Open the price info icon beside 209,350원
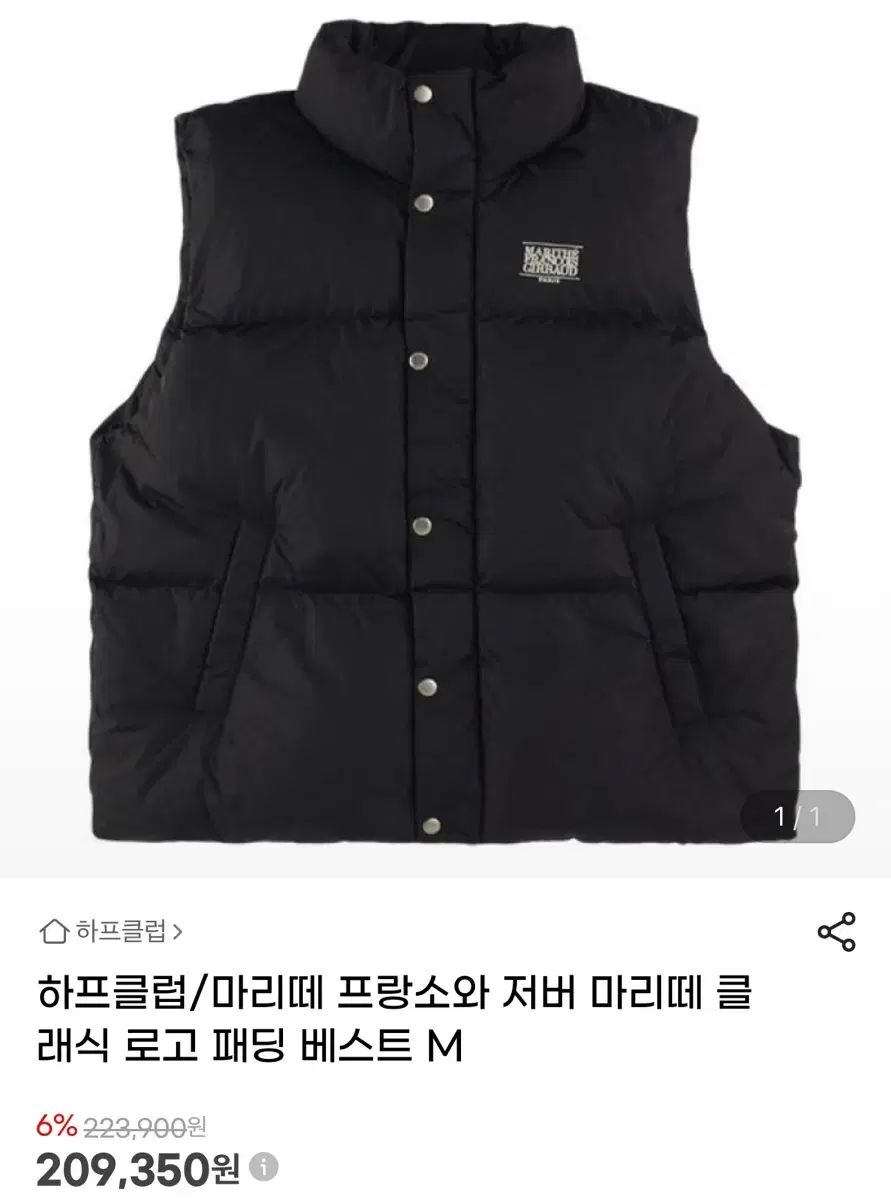This screenshot has width=891, height=1200. click(264, 1167)
